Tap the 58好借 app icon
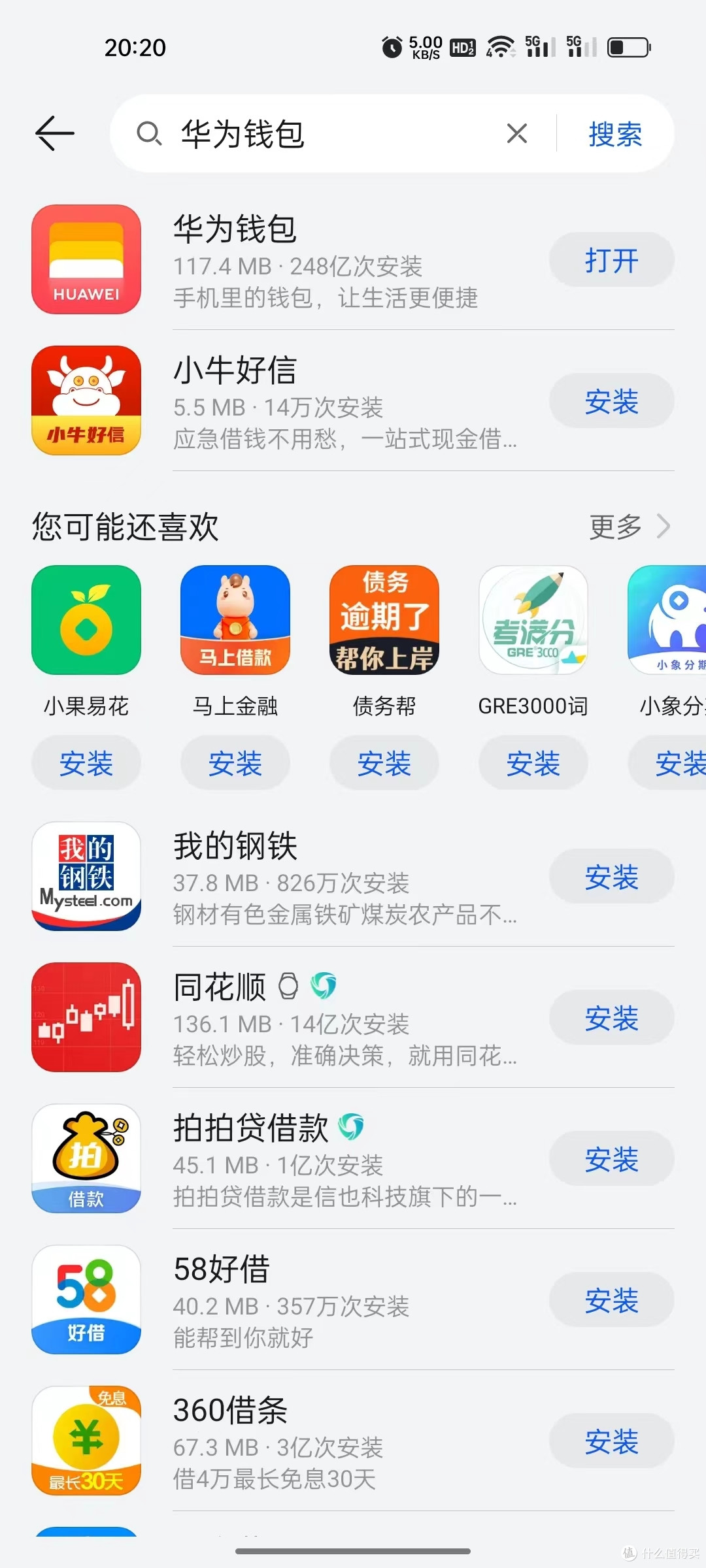The width and height of the screenshot is (706, 1568). 86,1300
